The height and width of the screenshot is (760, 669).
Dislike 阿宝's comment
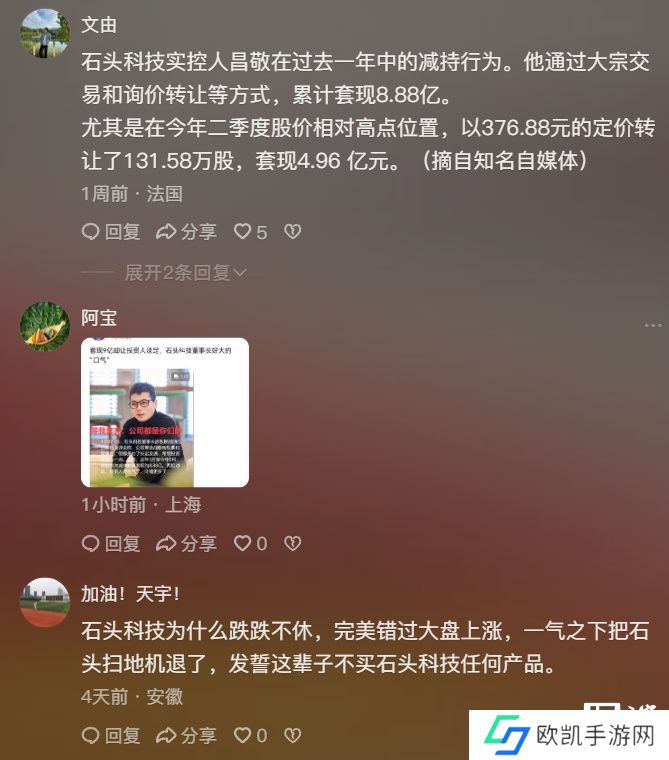[292, 544]
